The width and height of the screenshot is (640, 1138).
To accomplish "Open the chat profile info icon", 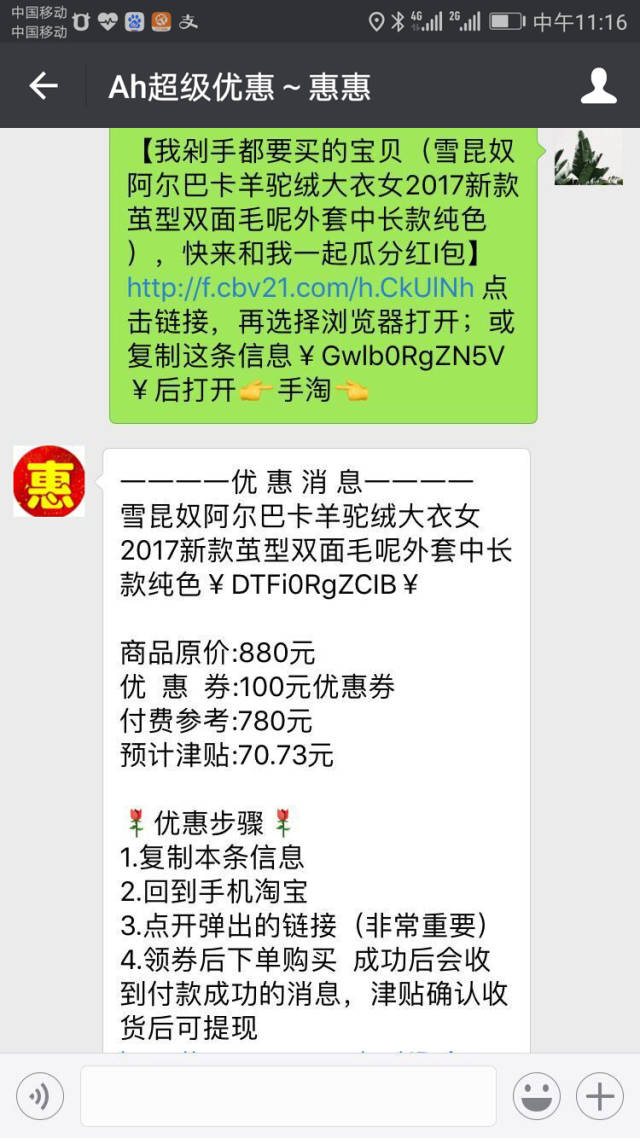I will coord(598,87).
